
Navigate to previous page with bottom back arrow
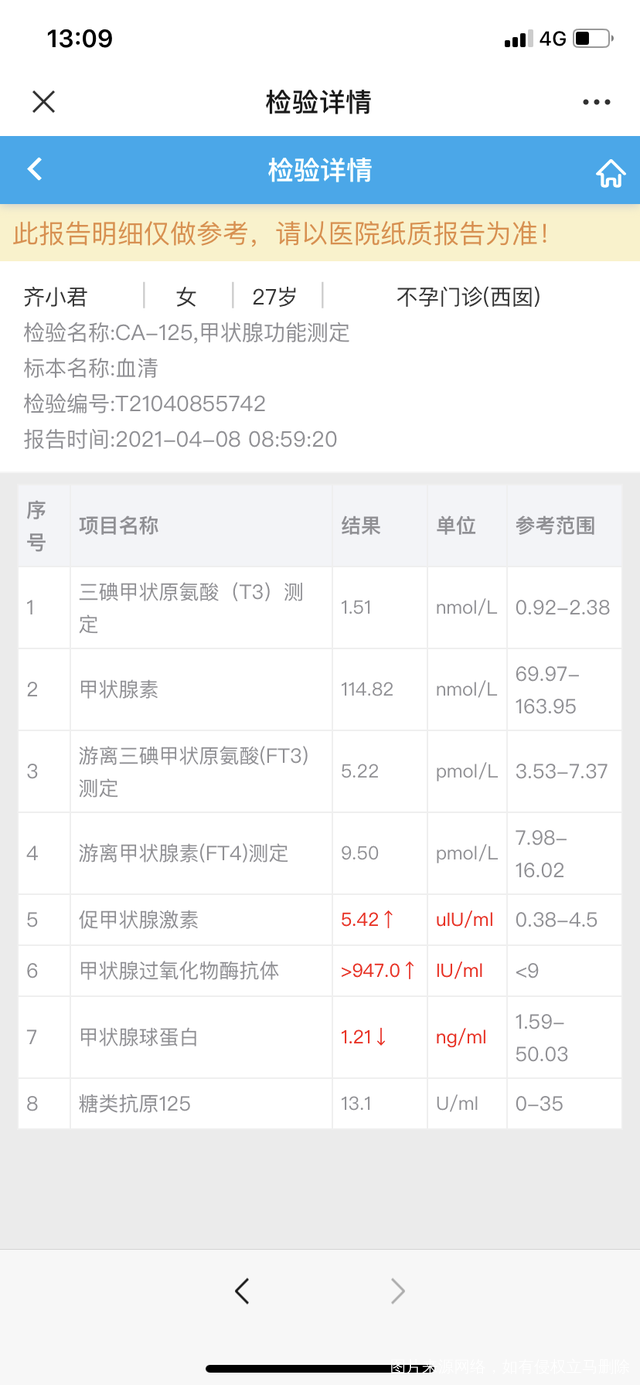(242, 1291)
